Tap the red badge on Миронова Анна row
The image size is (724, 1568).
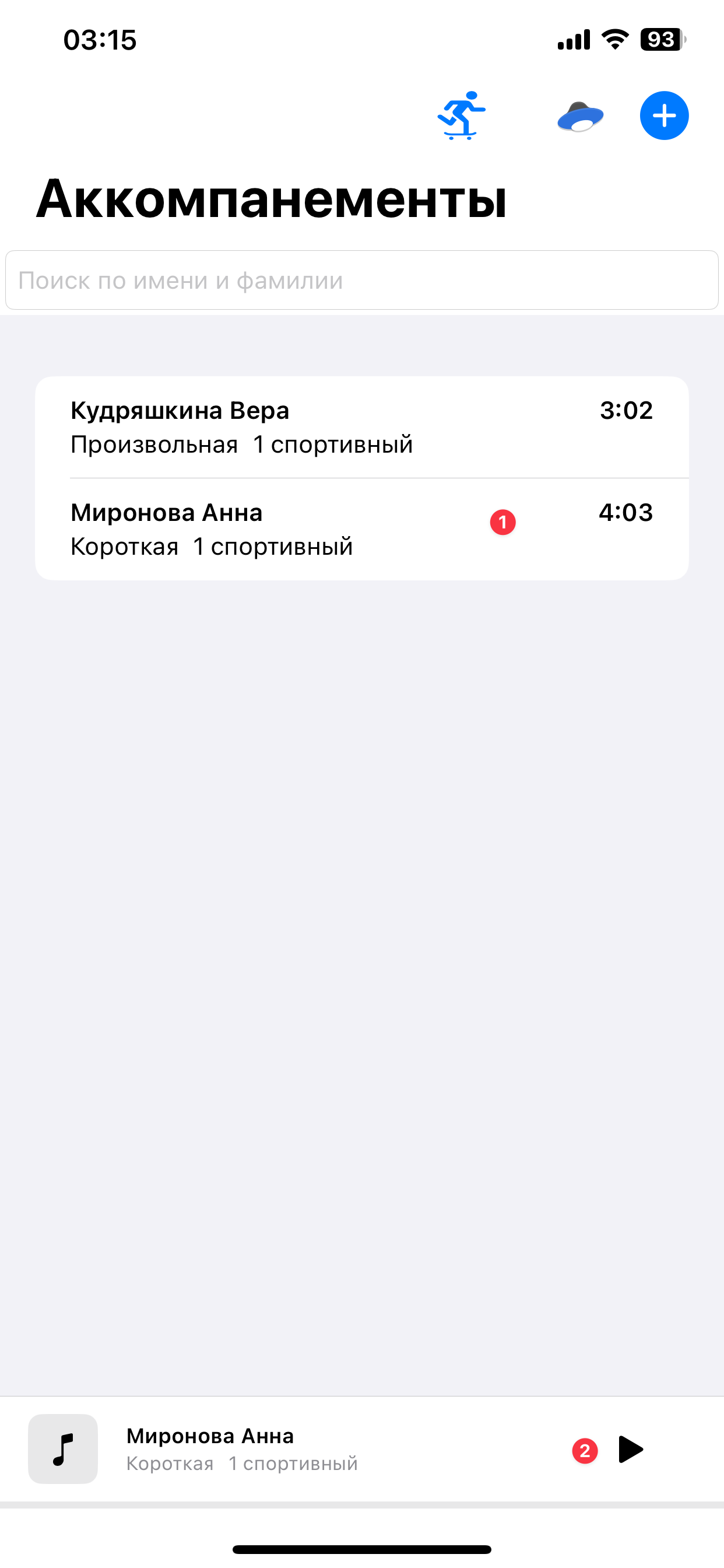tap(502, 522)
